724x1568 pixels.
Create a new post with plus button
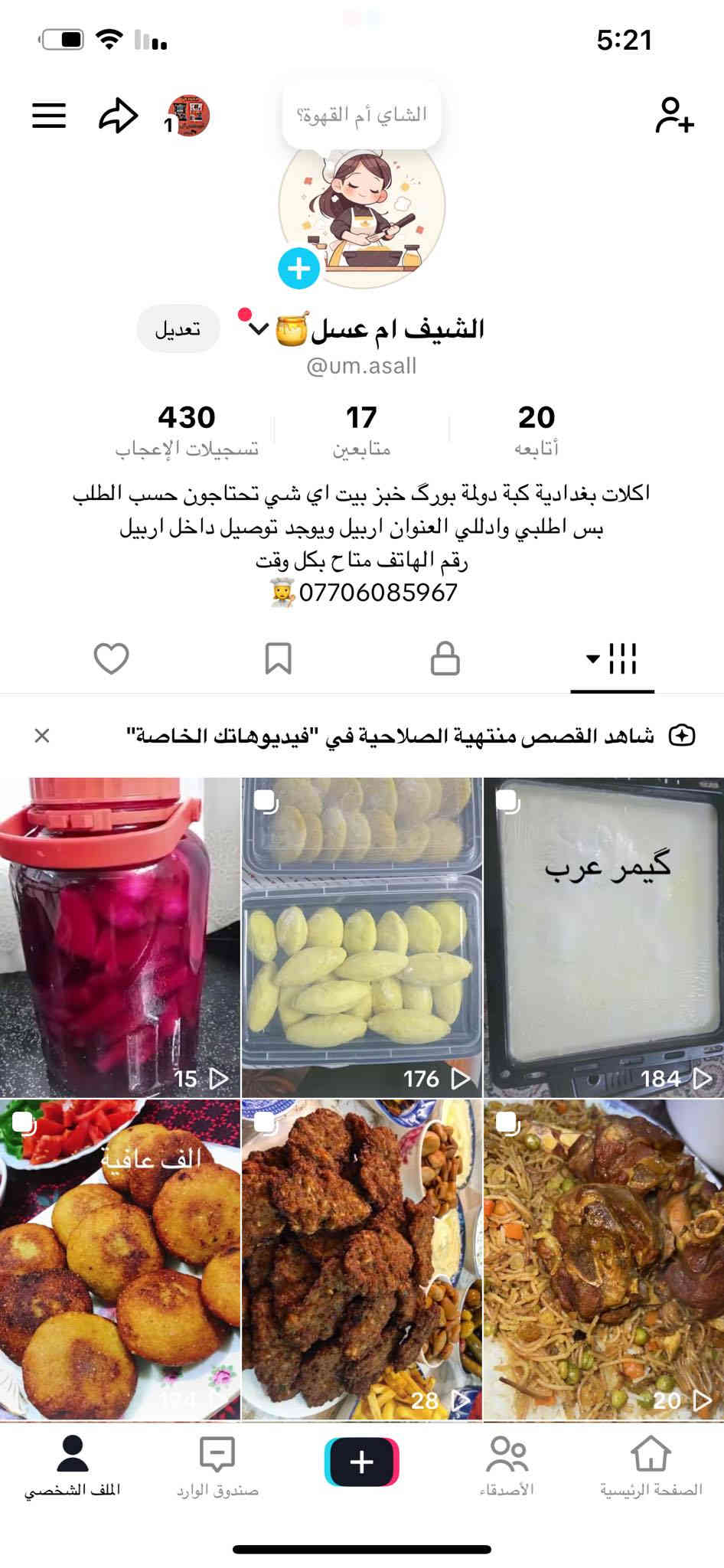pyautogui.click(x=361, y=1462)
